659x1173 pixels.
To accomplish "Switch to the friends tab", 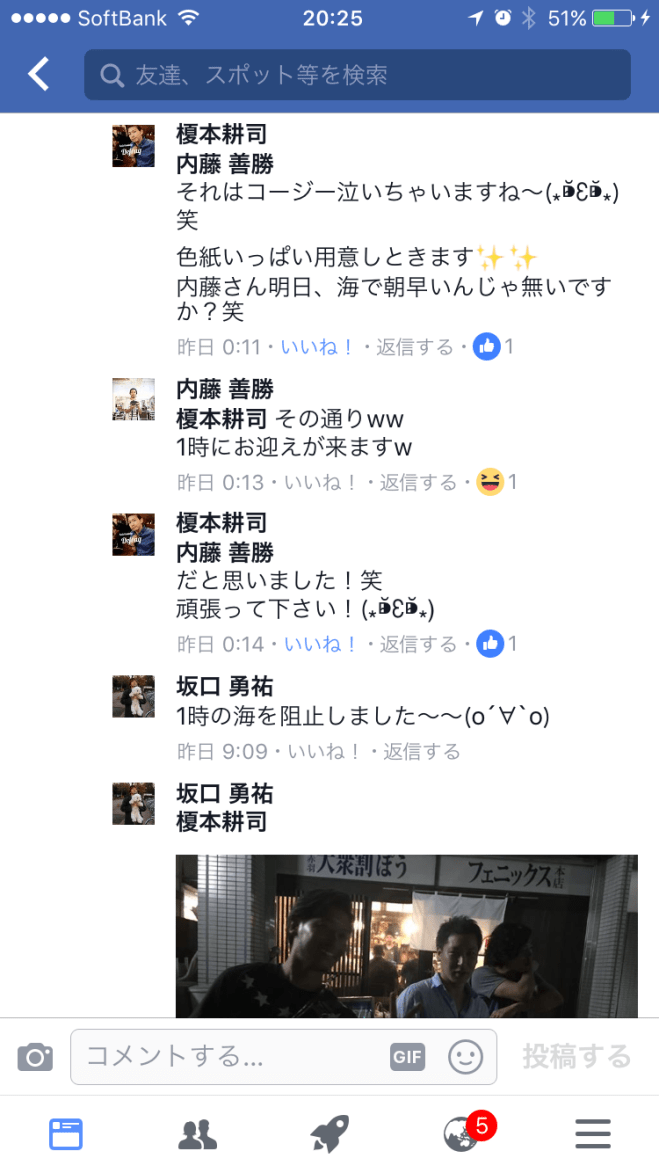I will 197,1133.
